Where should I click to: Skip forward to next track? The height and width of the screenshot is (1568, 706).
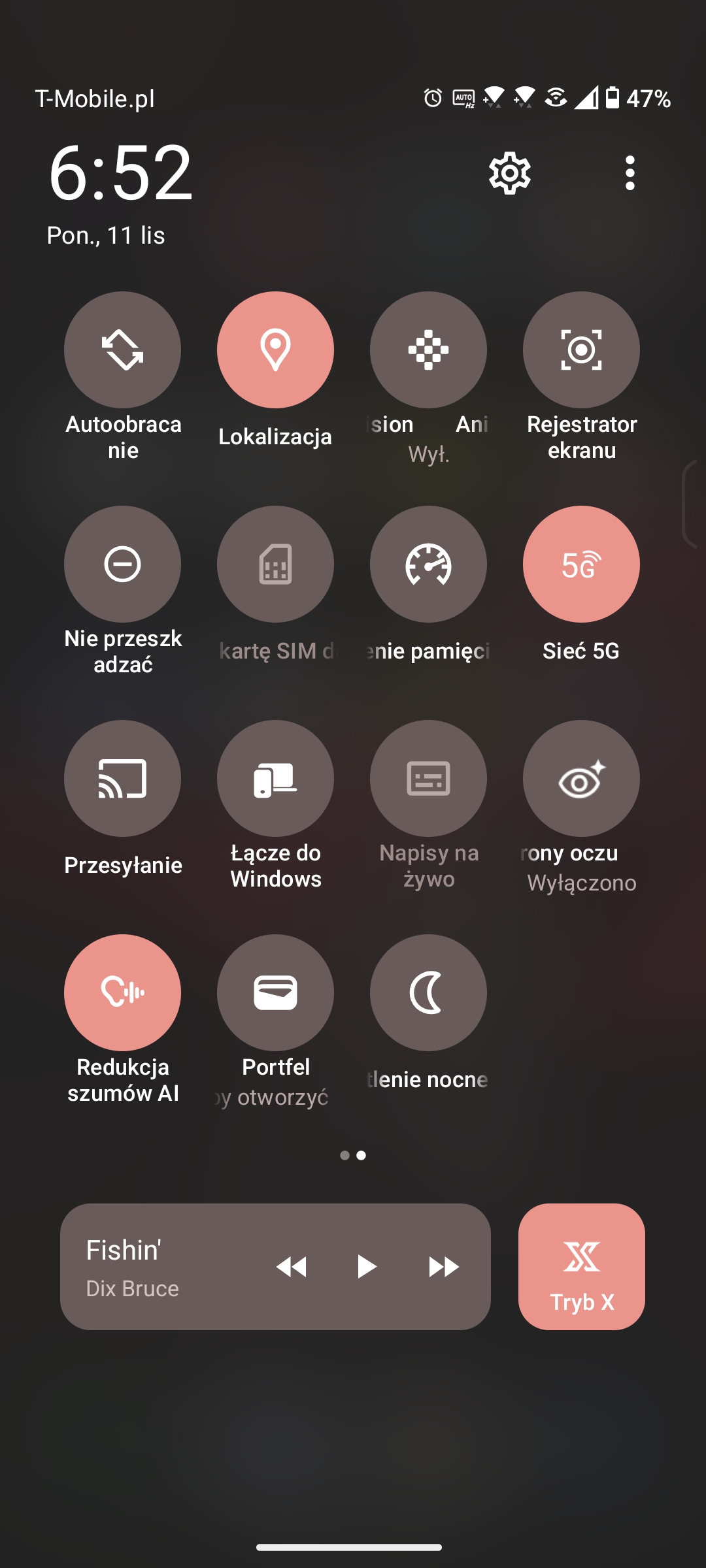444,1267
